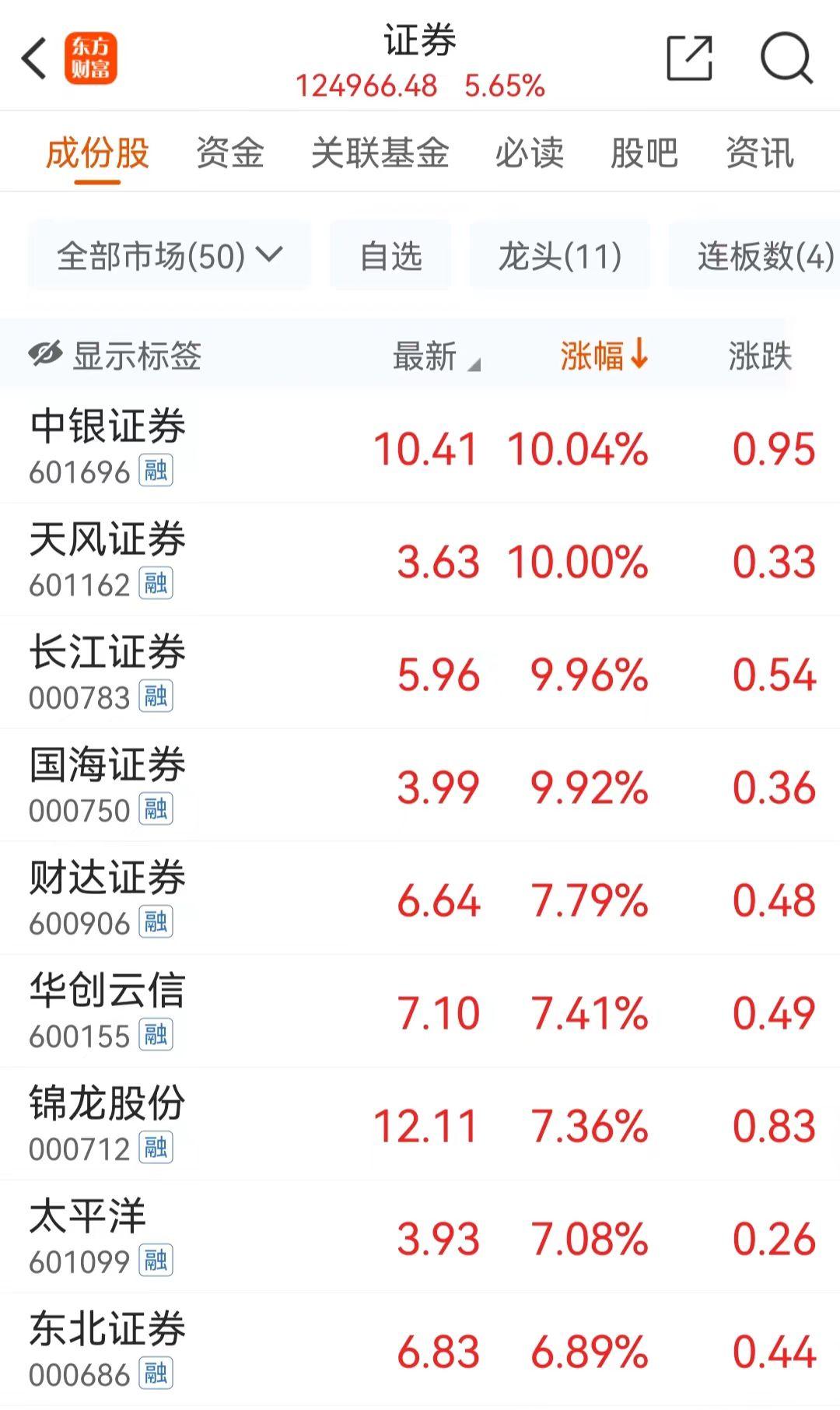Expand the 全部市场(50) dropdown

[x=170, y=256]
